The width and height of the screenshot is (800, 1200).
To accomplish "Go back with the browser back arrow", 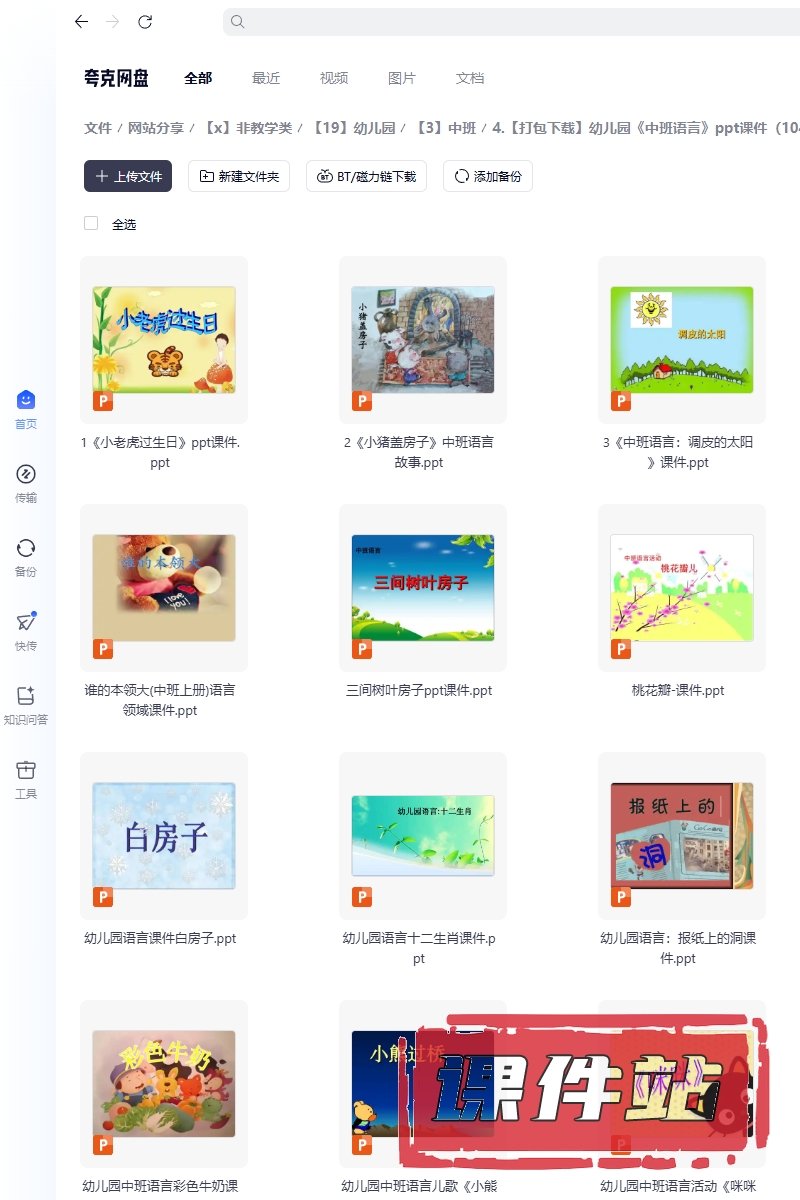I will pos(82,22).
